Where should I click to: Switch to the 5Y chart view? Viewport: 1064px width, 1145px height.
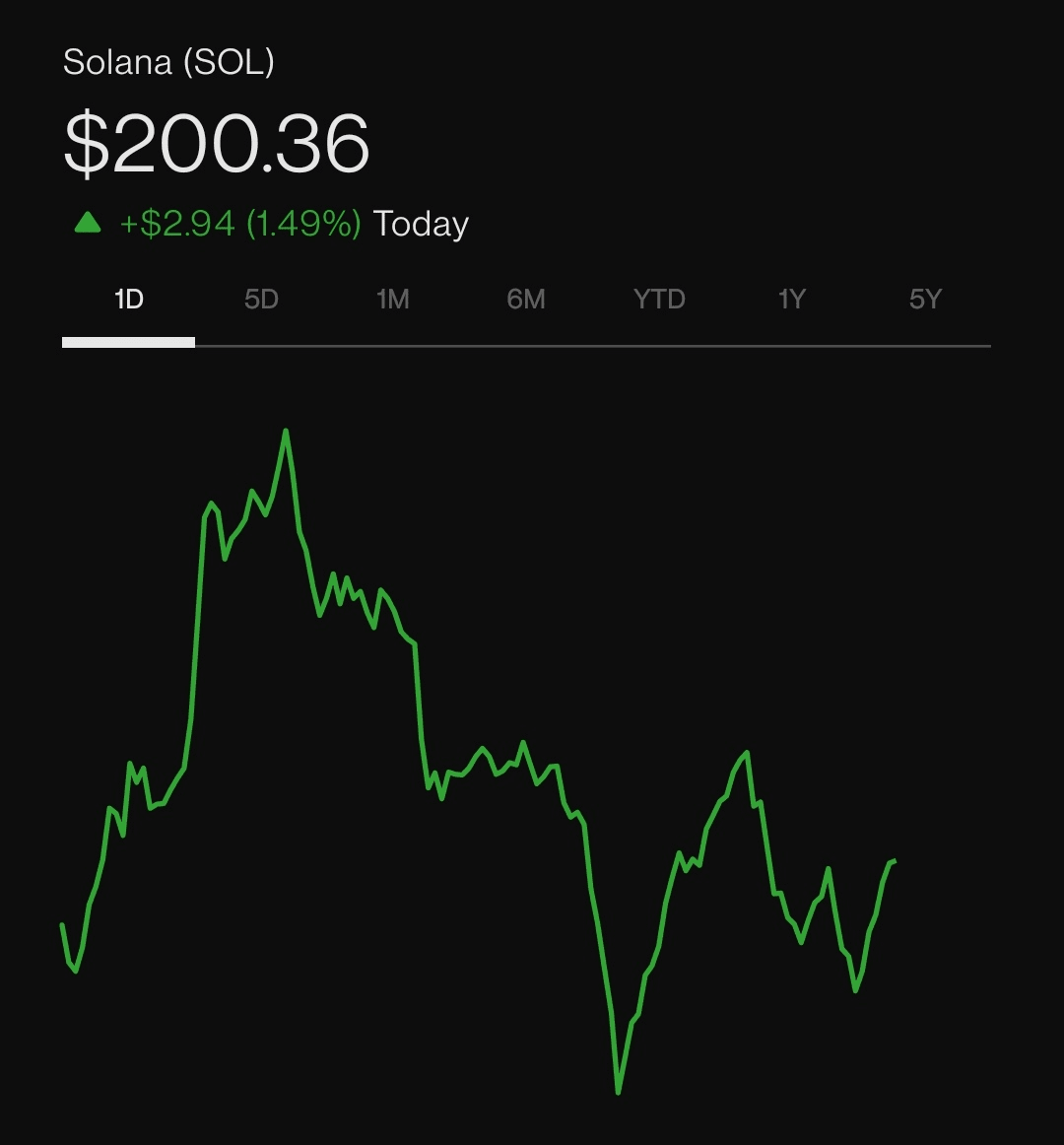[x=925, y=300]
